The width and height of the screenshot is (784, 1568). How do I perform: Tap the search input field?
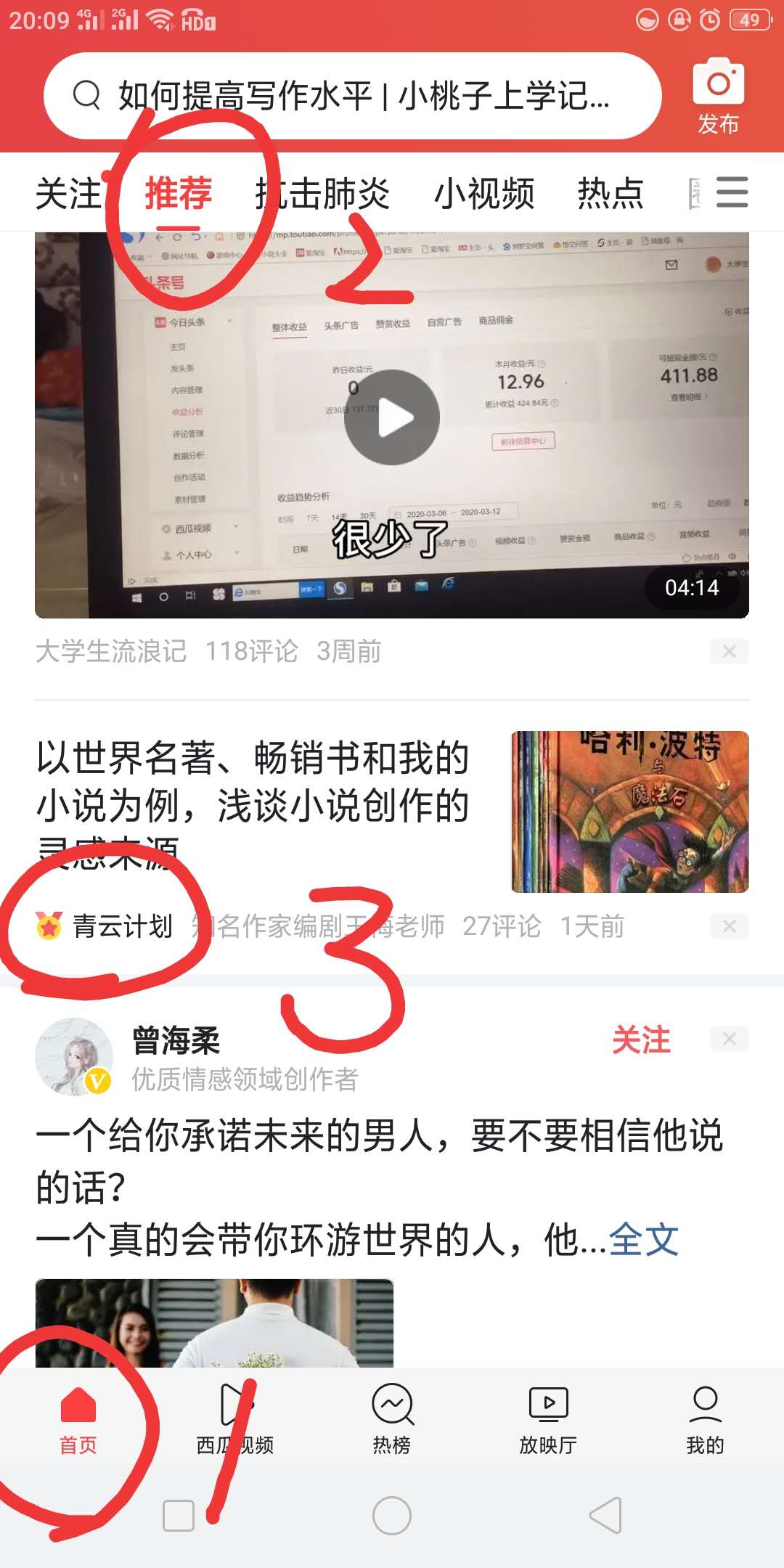pyautogui.click(x=363, y=95)
